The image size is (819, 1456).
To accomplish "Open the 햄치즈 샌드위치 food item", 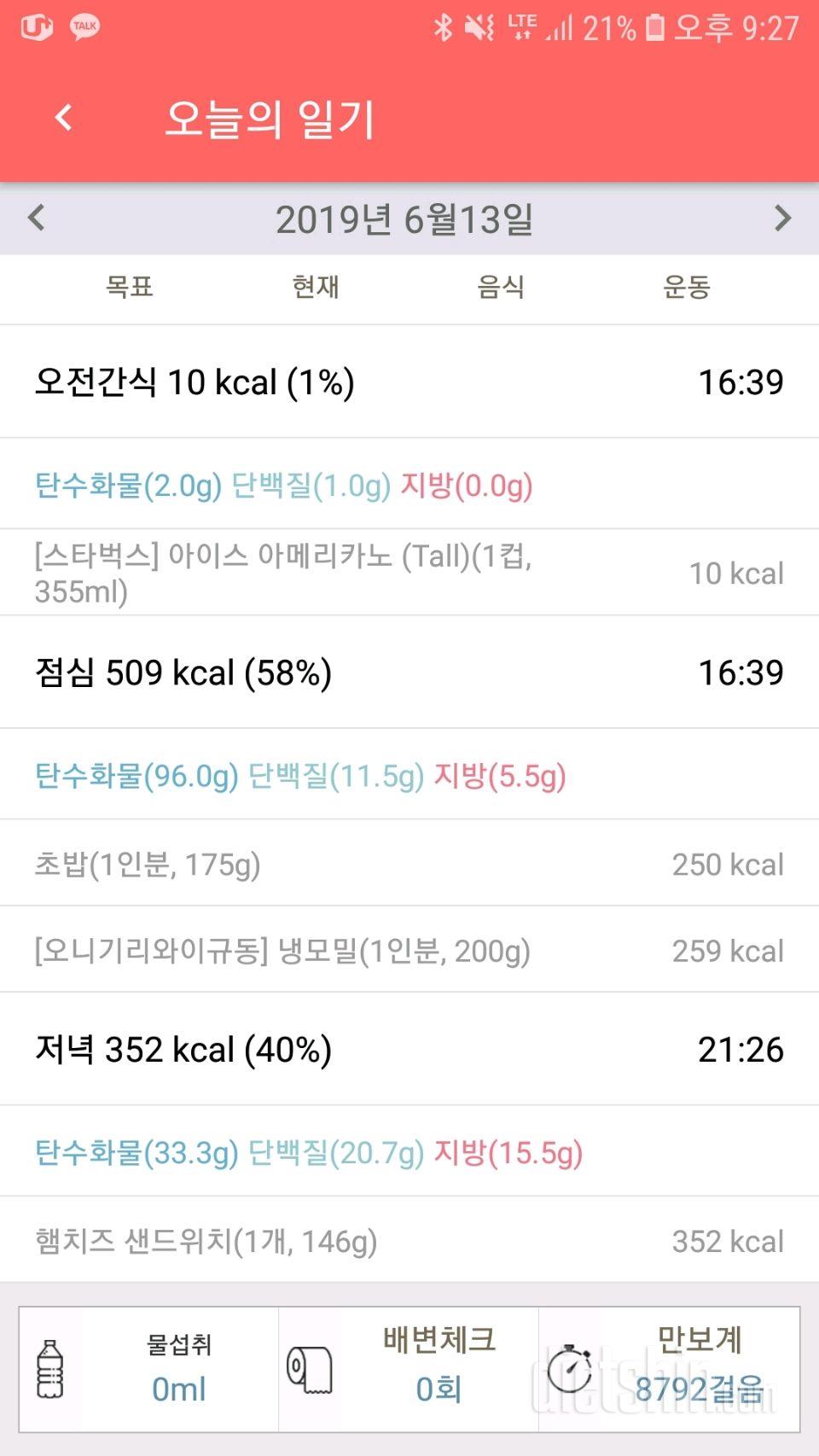I will tap(409, 1240).
